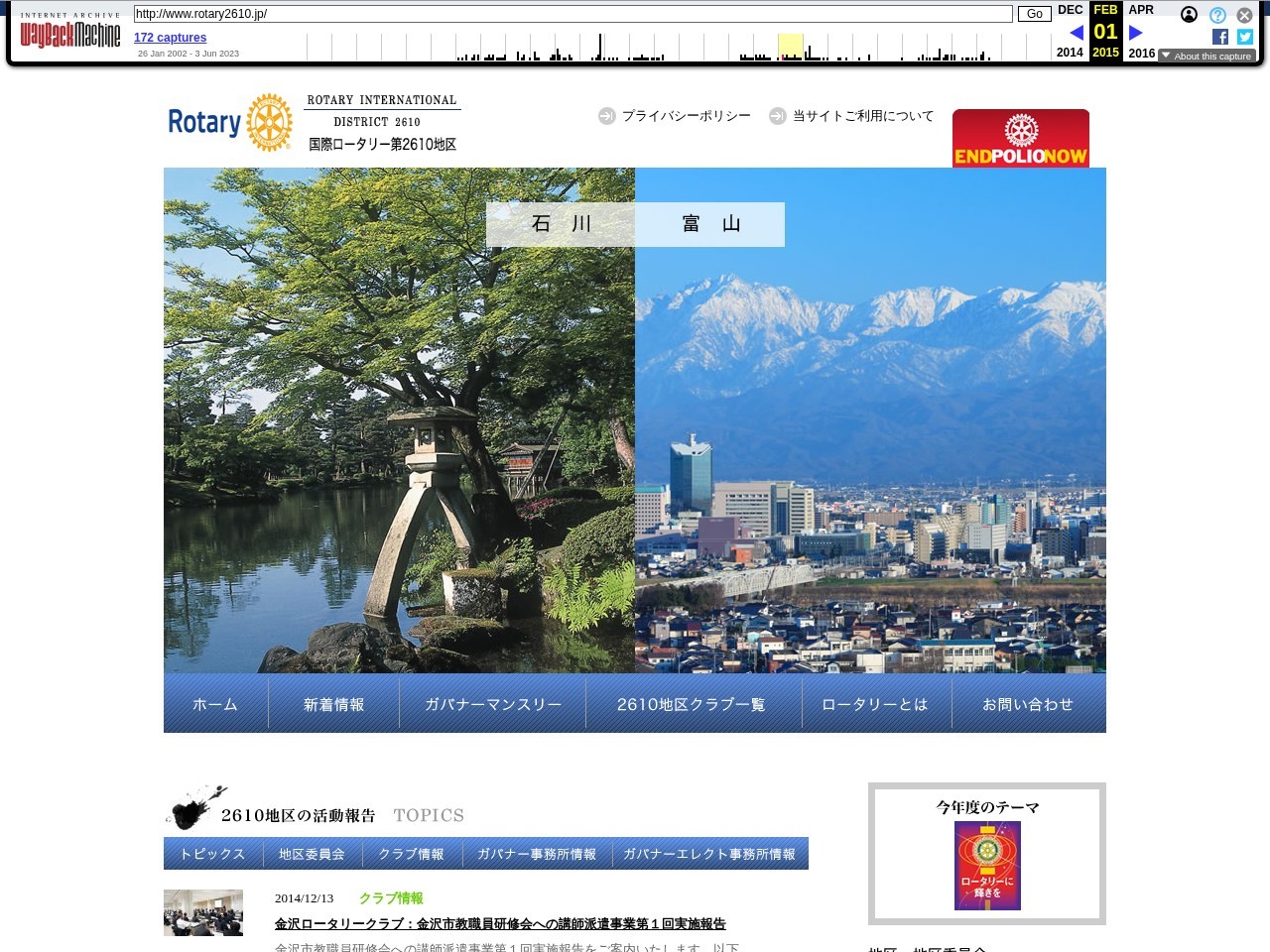
Task: Open the END POLIO NOW banner
Action: coord(1020,138)
